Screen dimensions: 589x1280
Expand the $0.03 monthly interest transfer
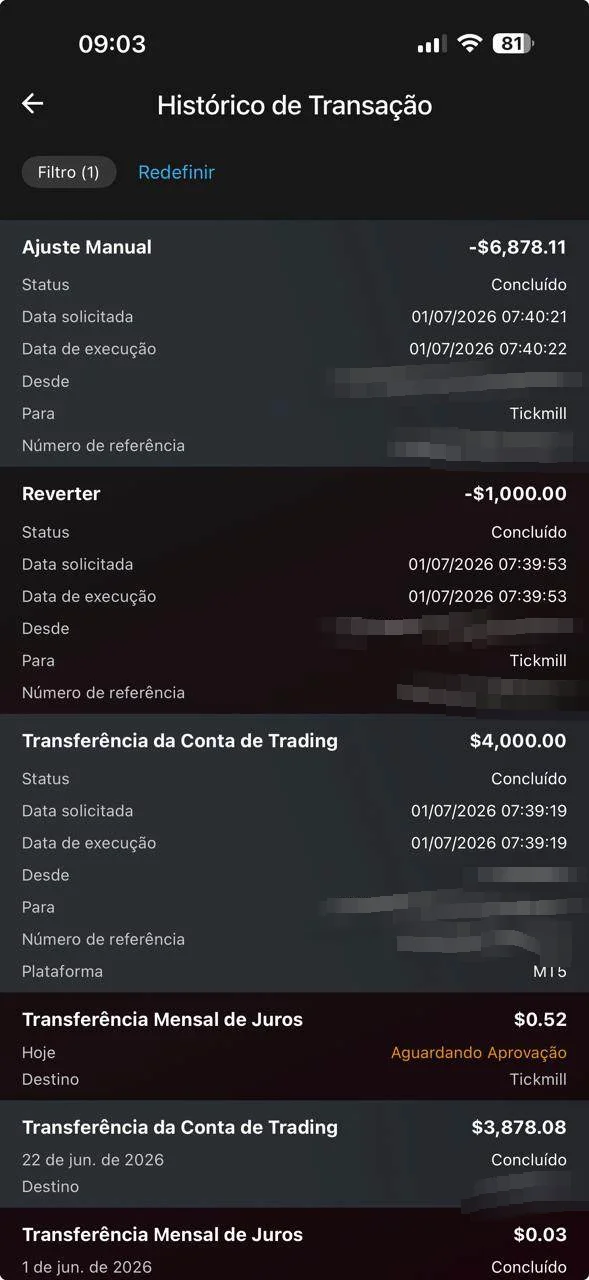click(x=294, y=1244)
